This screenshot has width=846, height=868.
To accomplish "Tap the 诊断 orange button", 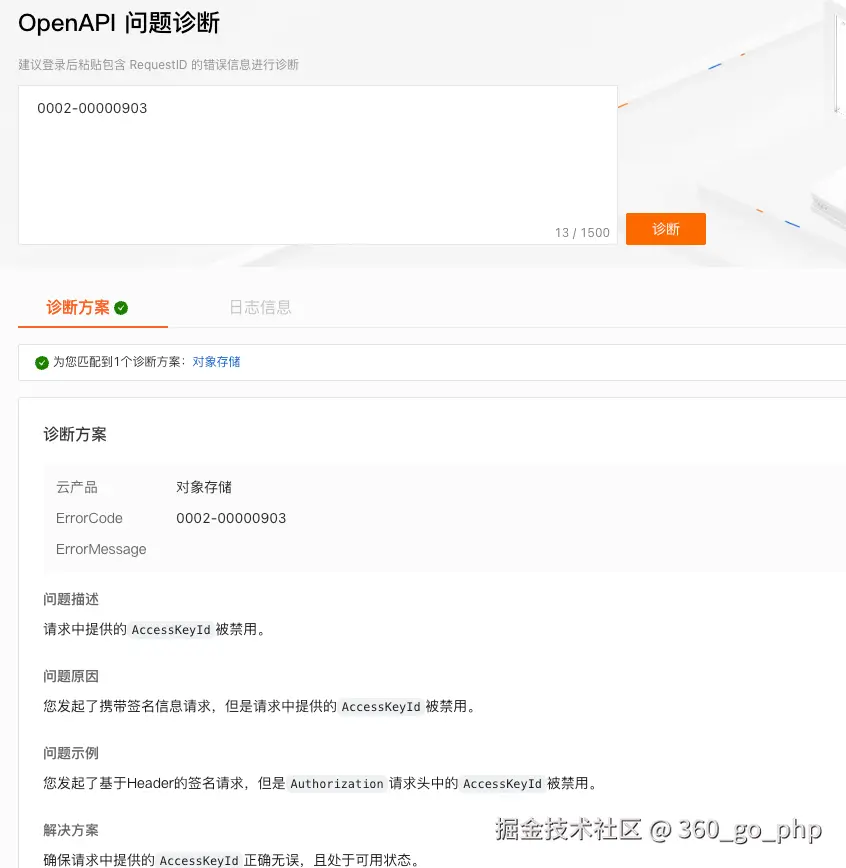I will click(665, 229).
